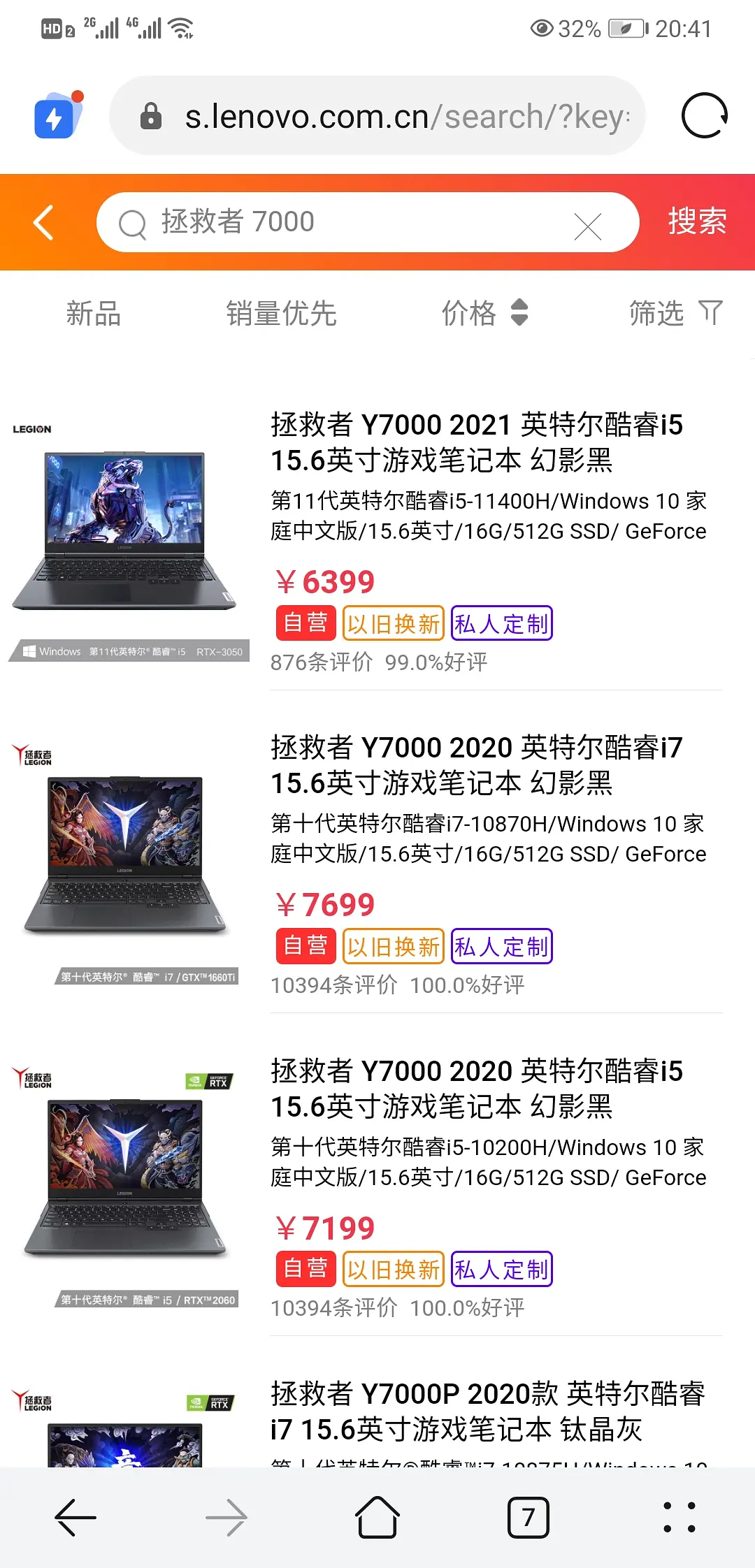Navigate back in the browser toolbar
The width and height of the screenshot is (755, 1568).
coord(75,1518)
